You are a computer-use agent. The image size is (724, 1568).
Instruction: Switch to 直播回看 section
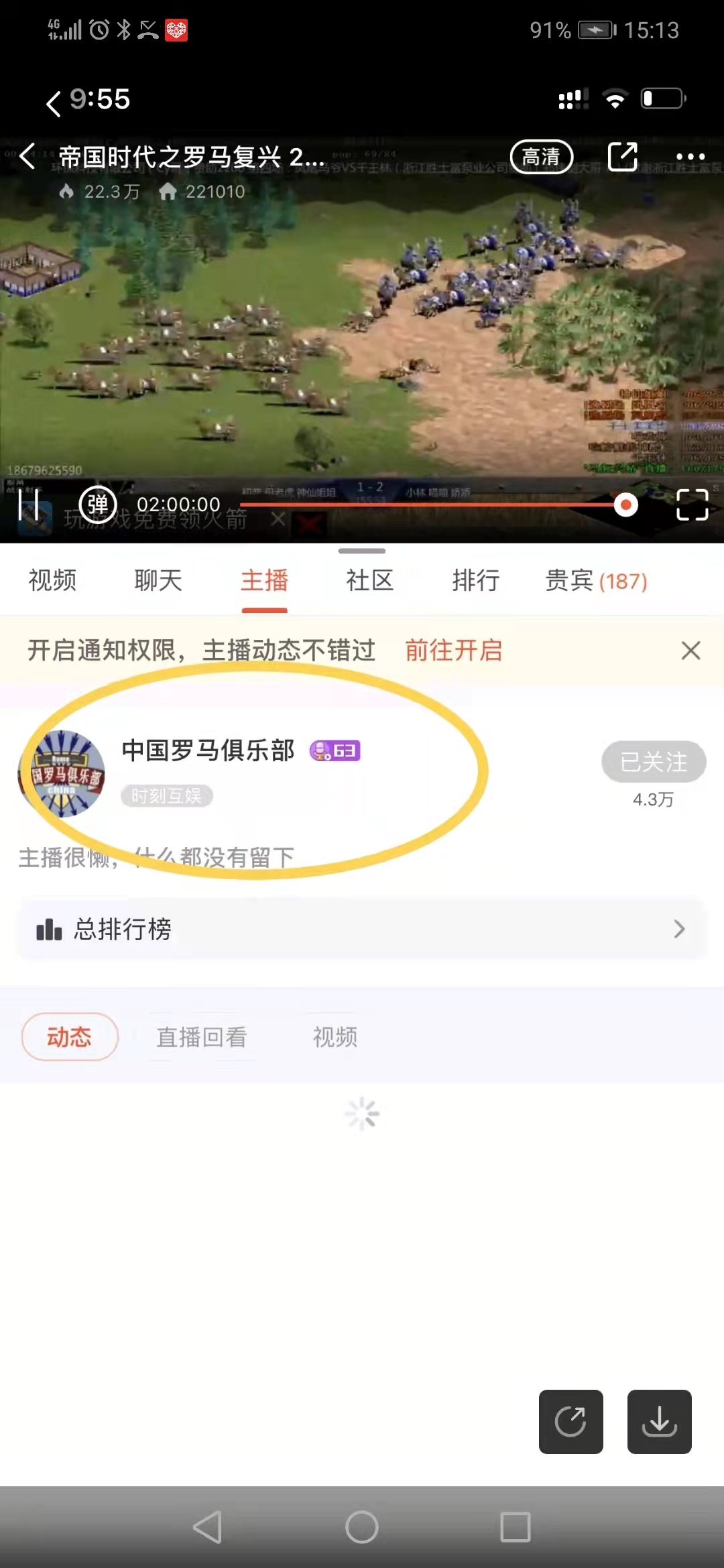(201, 1037)
